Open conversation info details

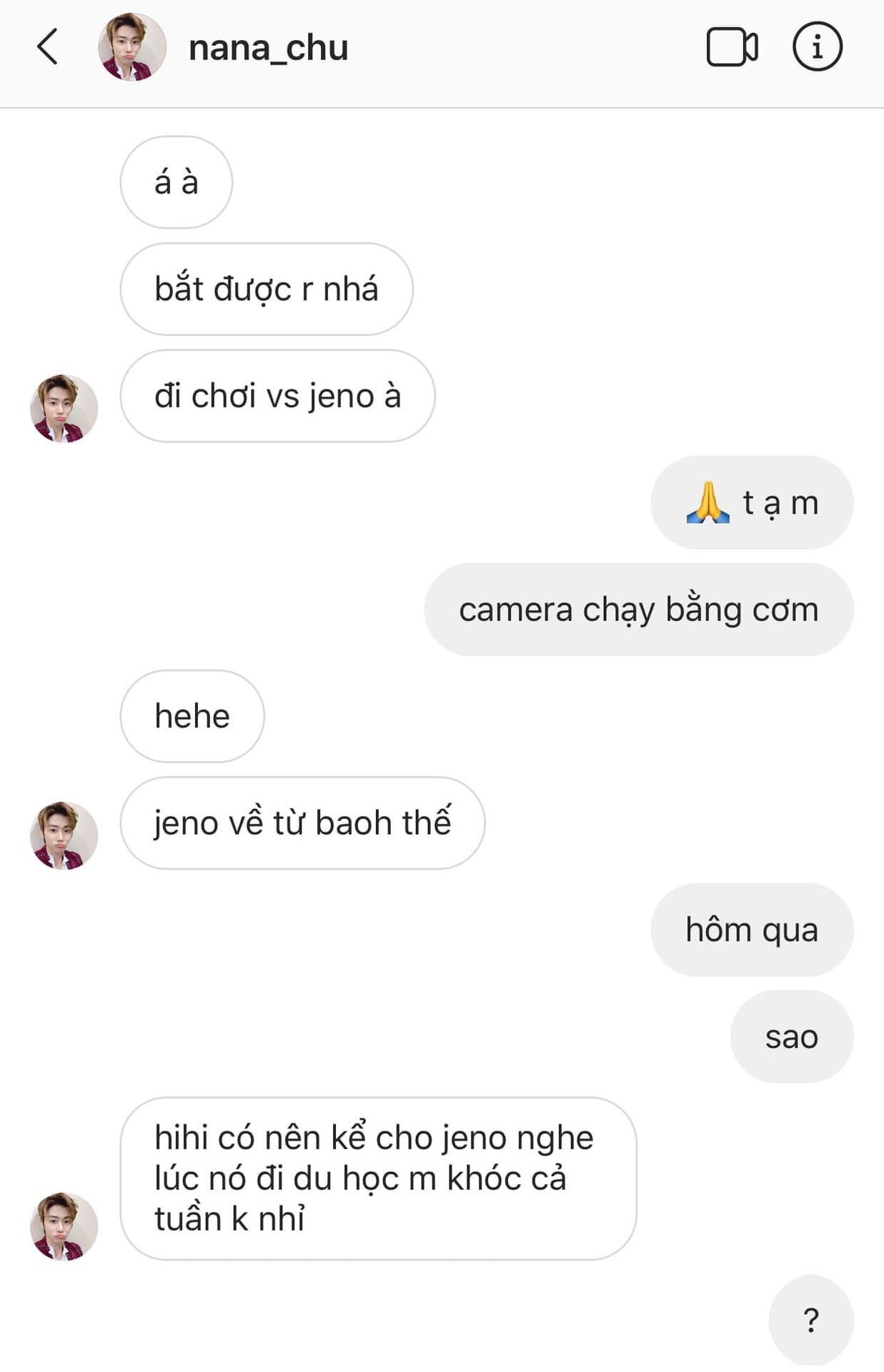point(817,47)
